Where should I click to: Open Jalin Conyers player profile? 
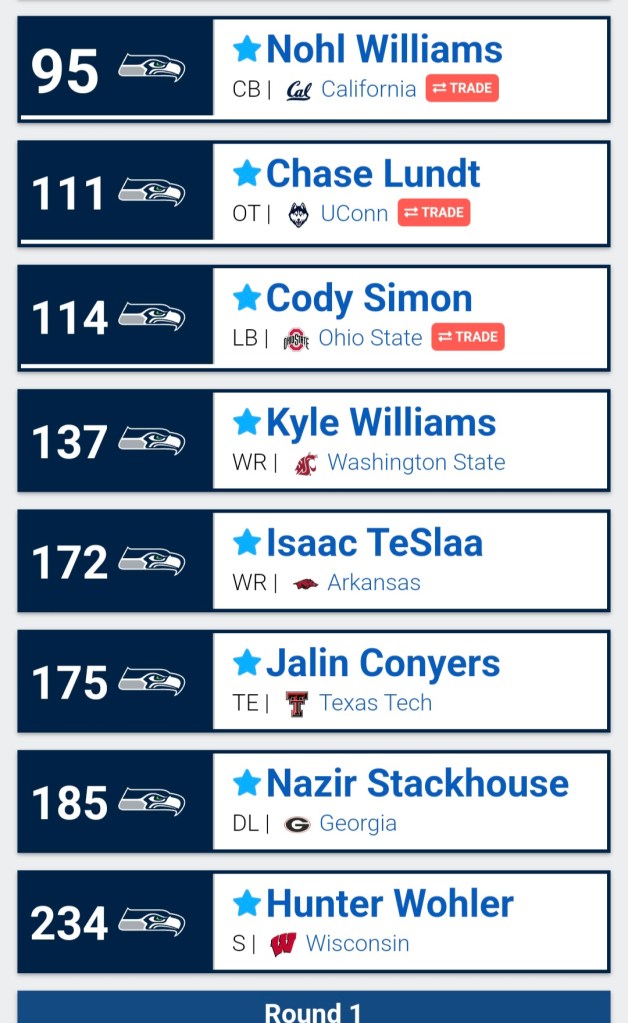tap(383, 663)
